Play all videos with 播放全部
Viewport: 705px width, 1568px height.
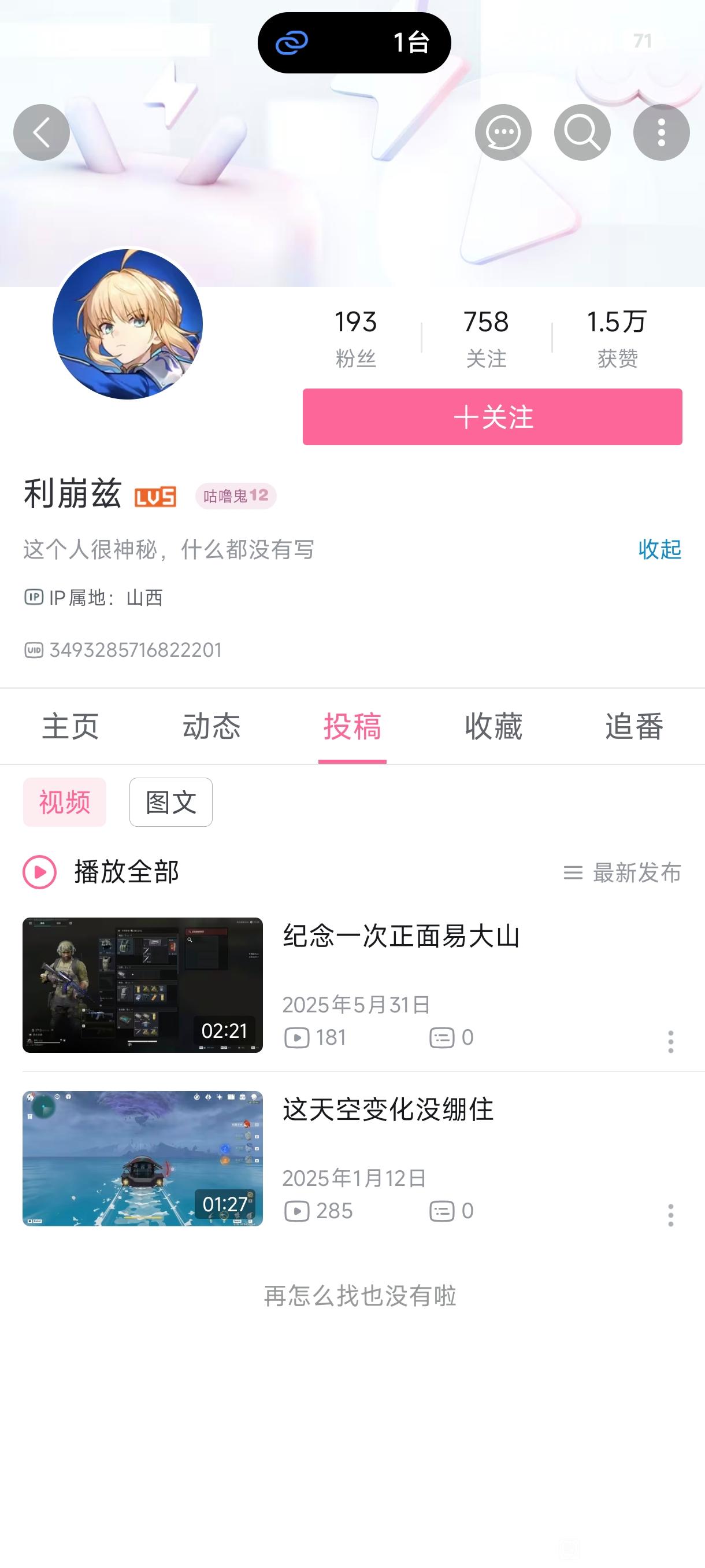click(102, 872)
